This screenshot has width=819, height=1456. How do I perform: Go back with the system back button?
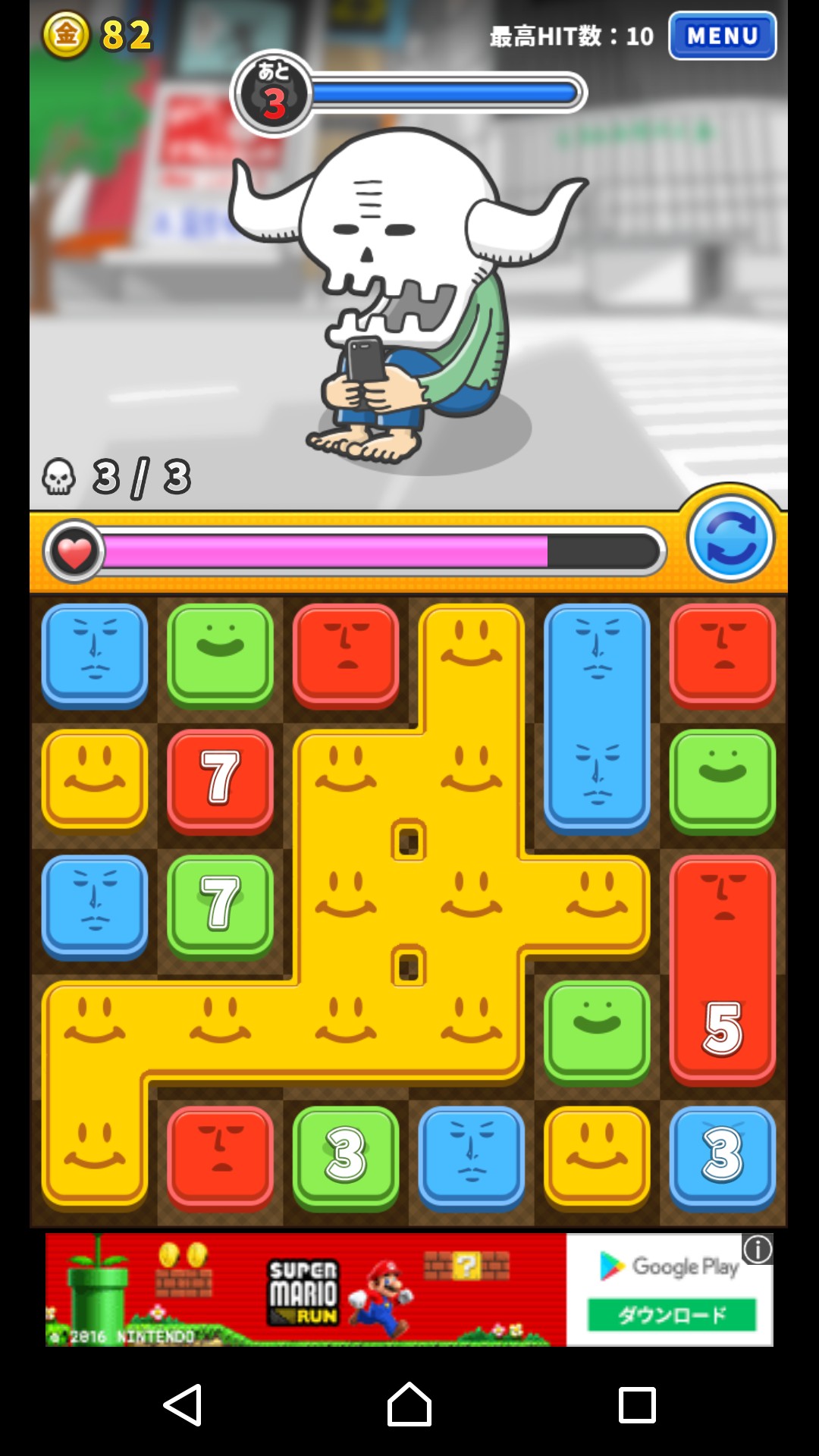point(182,1404)
